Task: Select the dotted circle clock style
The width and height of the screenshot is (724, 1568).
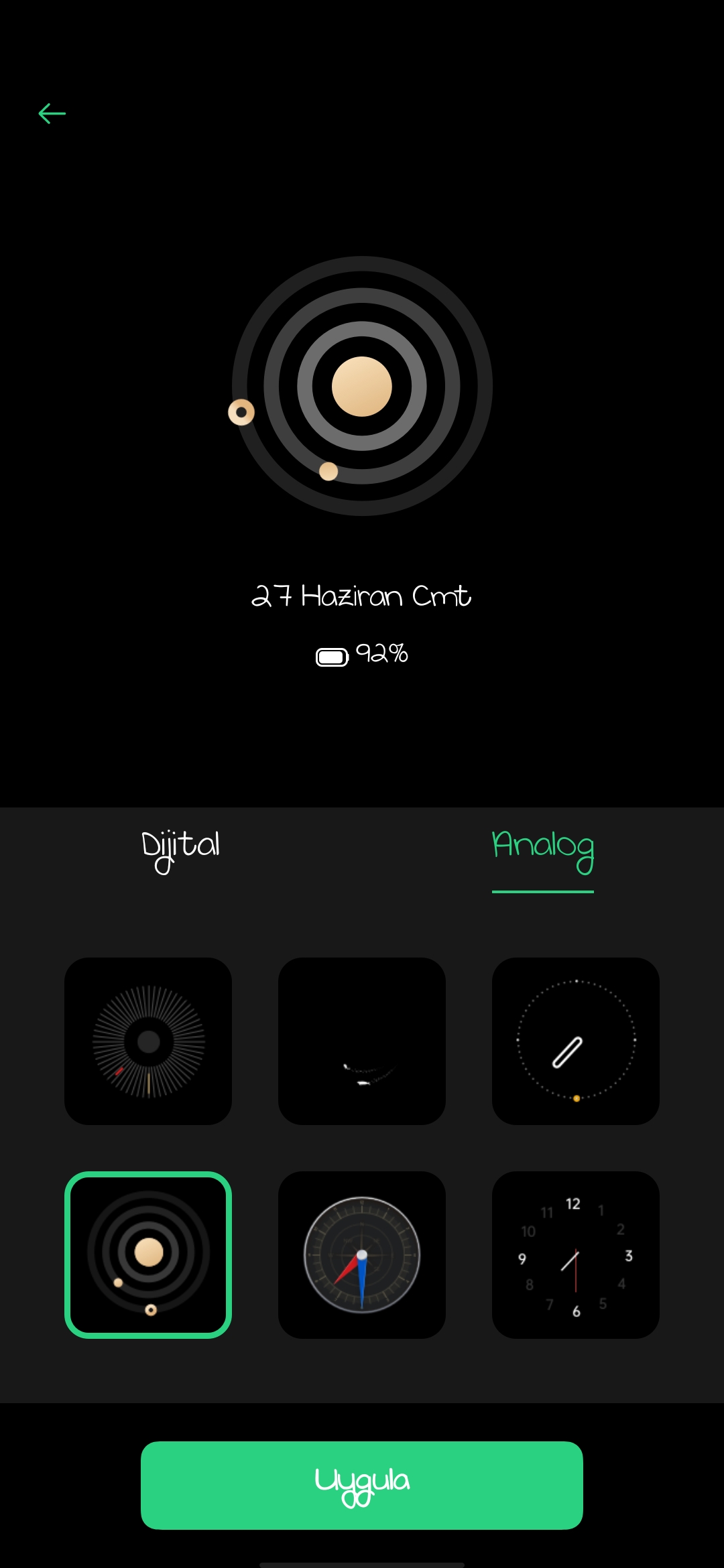Action: click(x=576, y=1041)
